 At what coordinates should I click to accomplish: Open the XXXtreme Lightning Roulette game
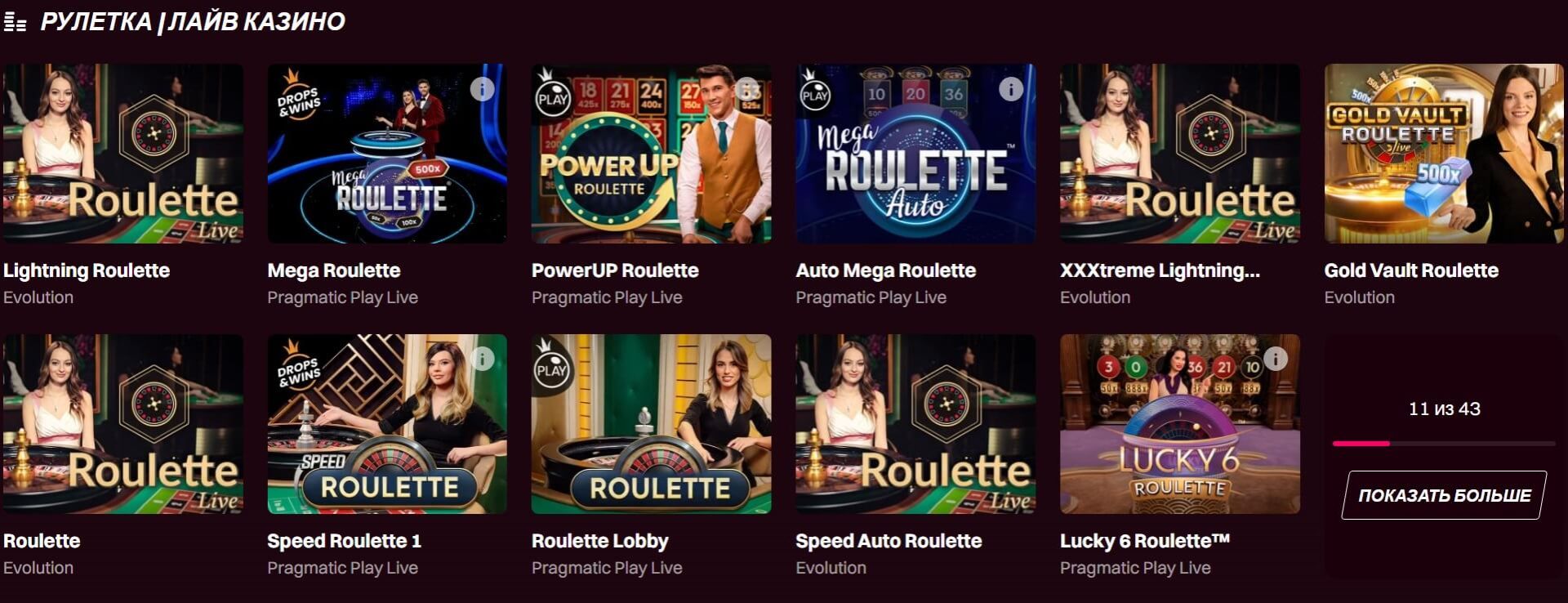(x=1179, y=154)
